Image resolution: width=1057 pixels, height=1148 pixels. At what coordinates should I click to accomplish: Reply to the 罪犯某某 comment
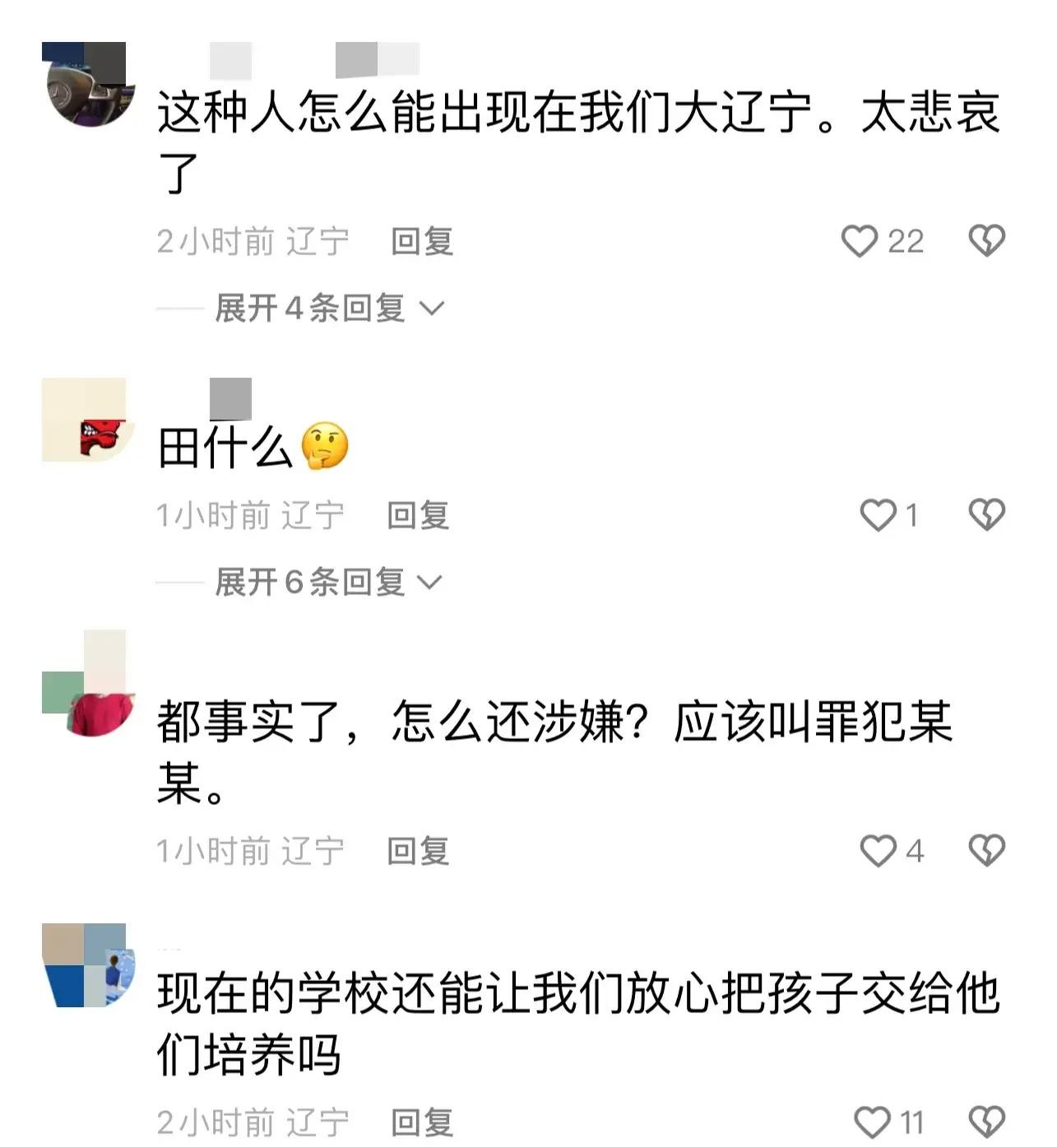tap(419, 851)
